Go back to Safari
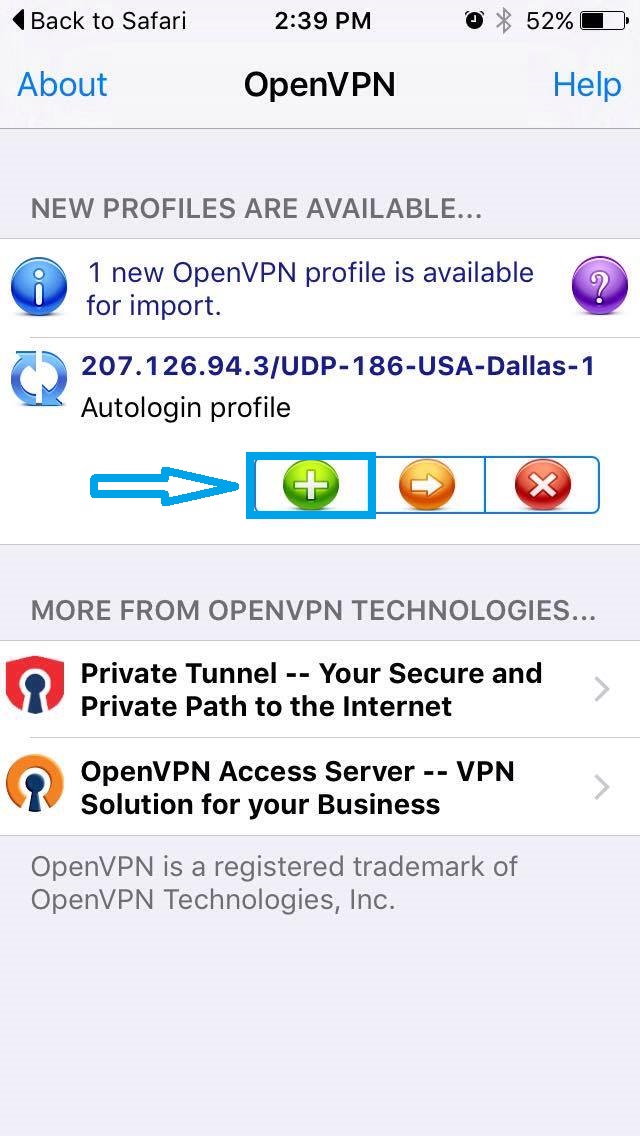 pyautogui.click(x=99, y=21)
